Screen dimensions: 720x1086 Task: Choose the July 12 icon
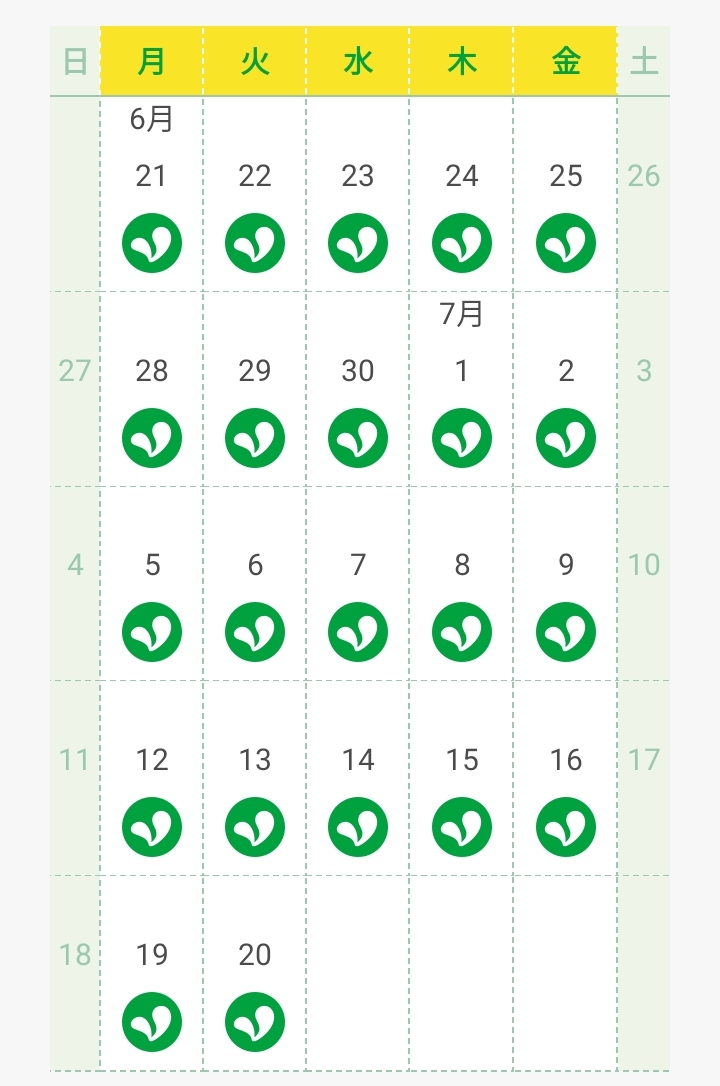(x=152, y=827)
